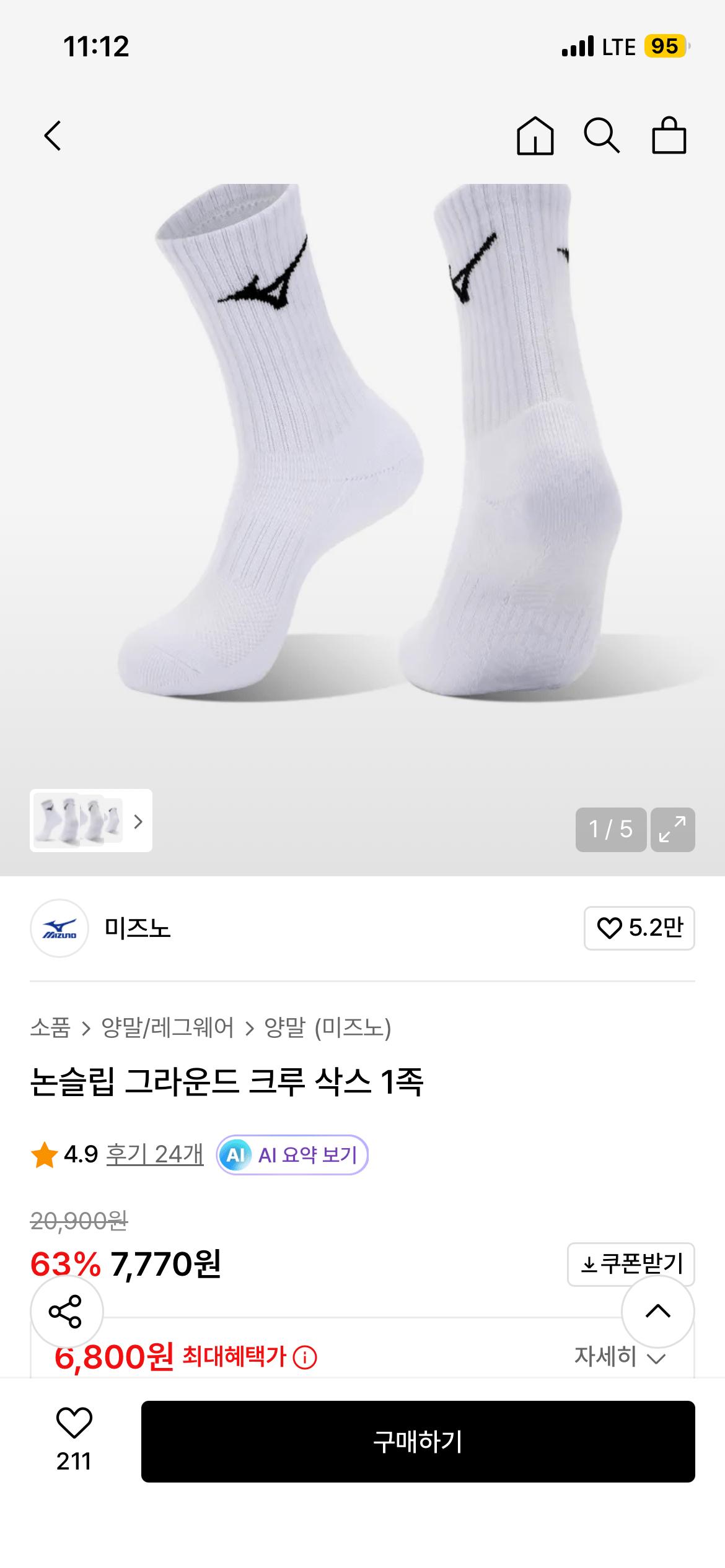Toggle follow on the 미즈노 brand heart
Viewport: 725px width, 1568px height.
pyautogui.click(x=638, y=930)
